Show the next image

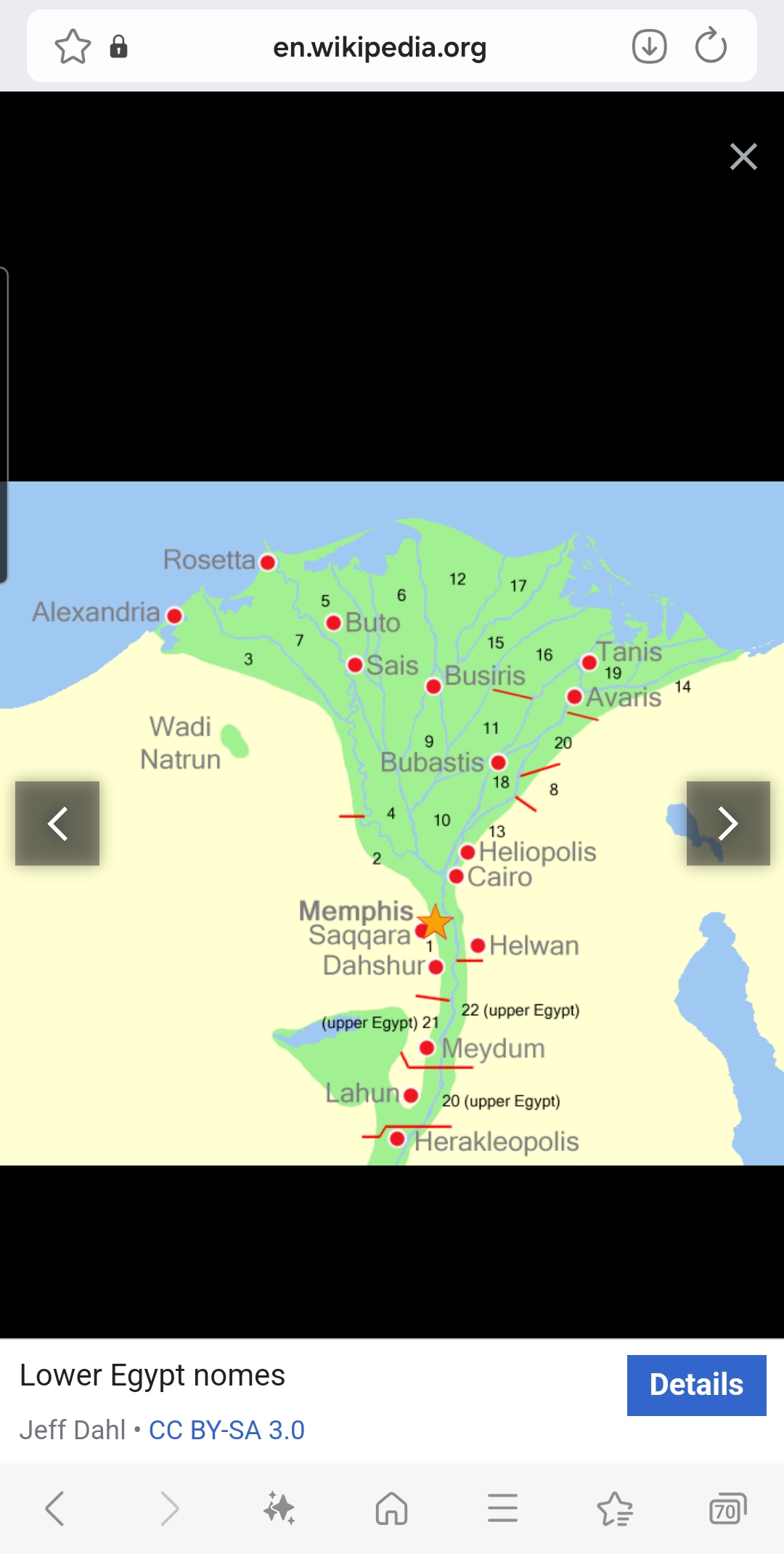(x=728, y=823)
